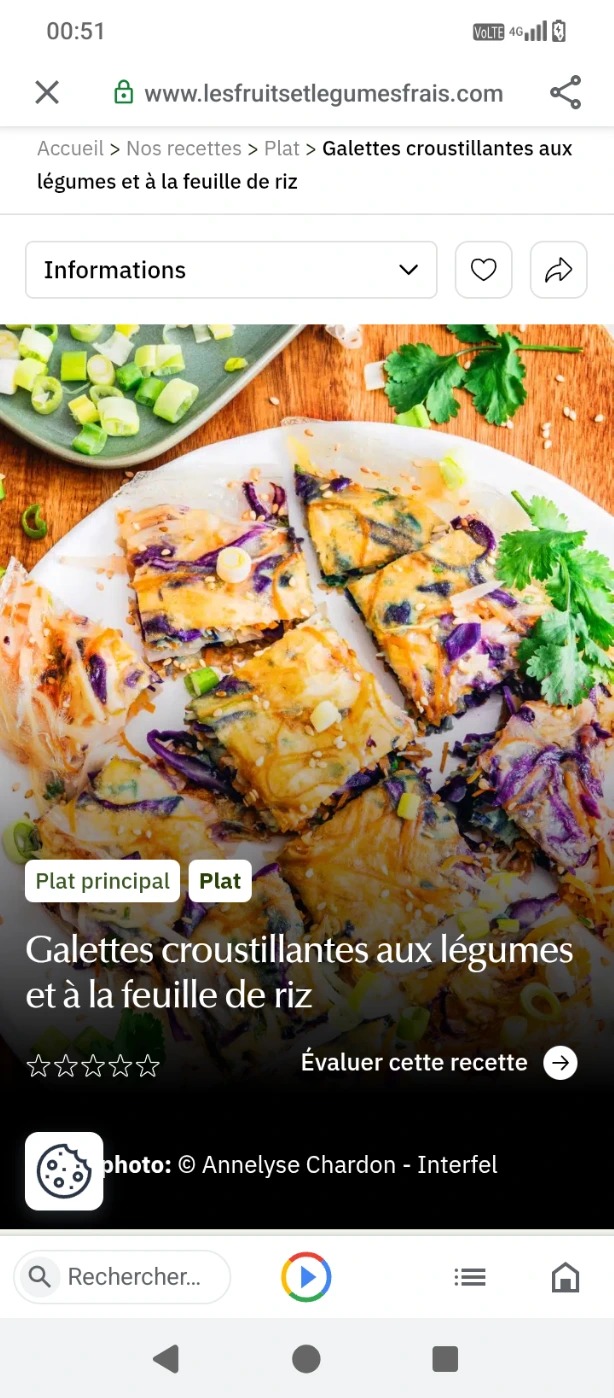Open the Plat breadcrumb link
The height and width of the screenshot is (1398, 614).
point(281,149)
